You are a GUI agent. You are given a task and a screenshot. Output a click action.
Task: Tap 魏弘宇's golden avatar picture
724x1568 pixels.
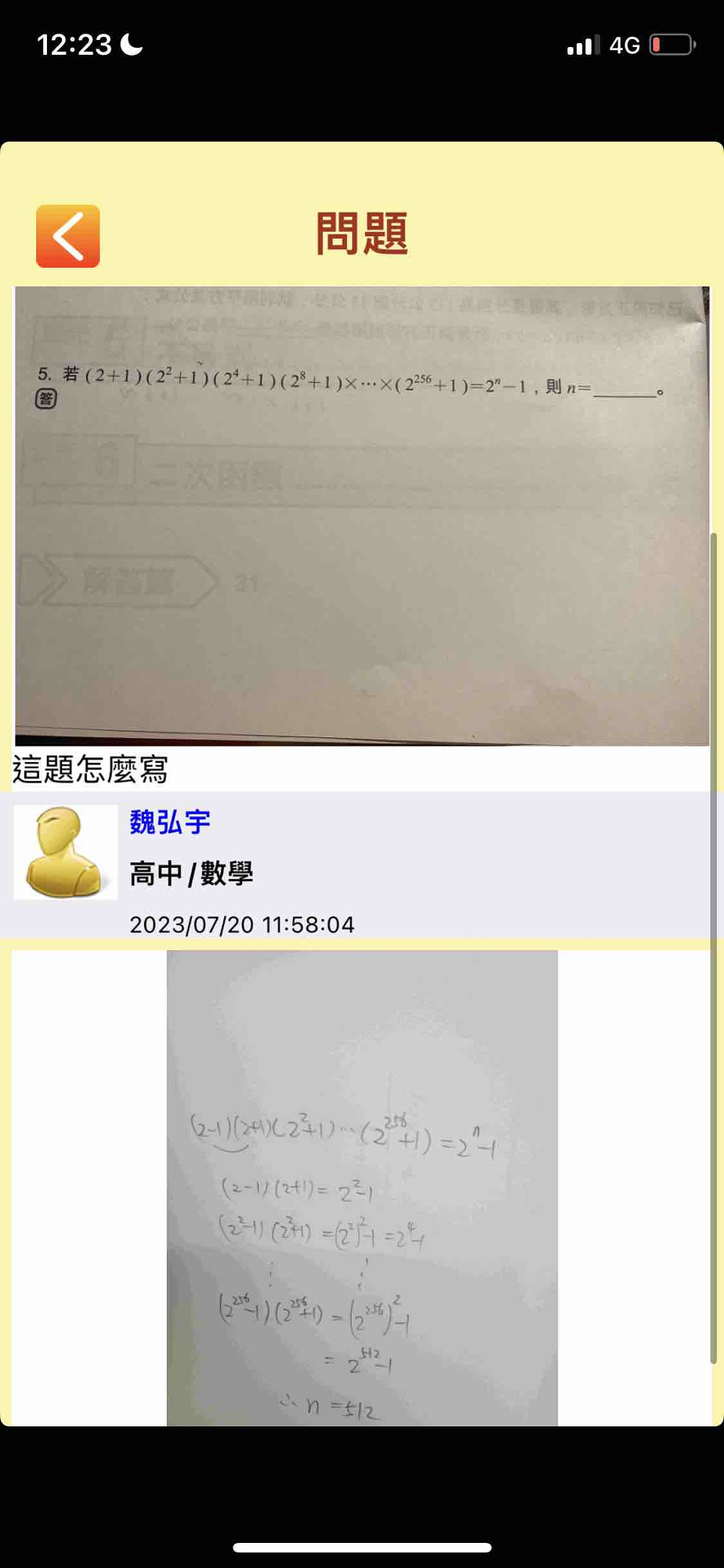[65, 852]
